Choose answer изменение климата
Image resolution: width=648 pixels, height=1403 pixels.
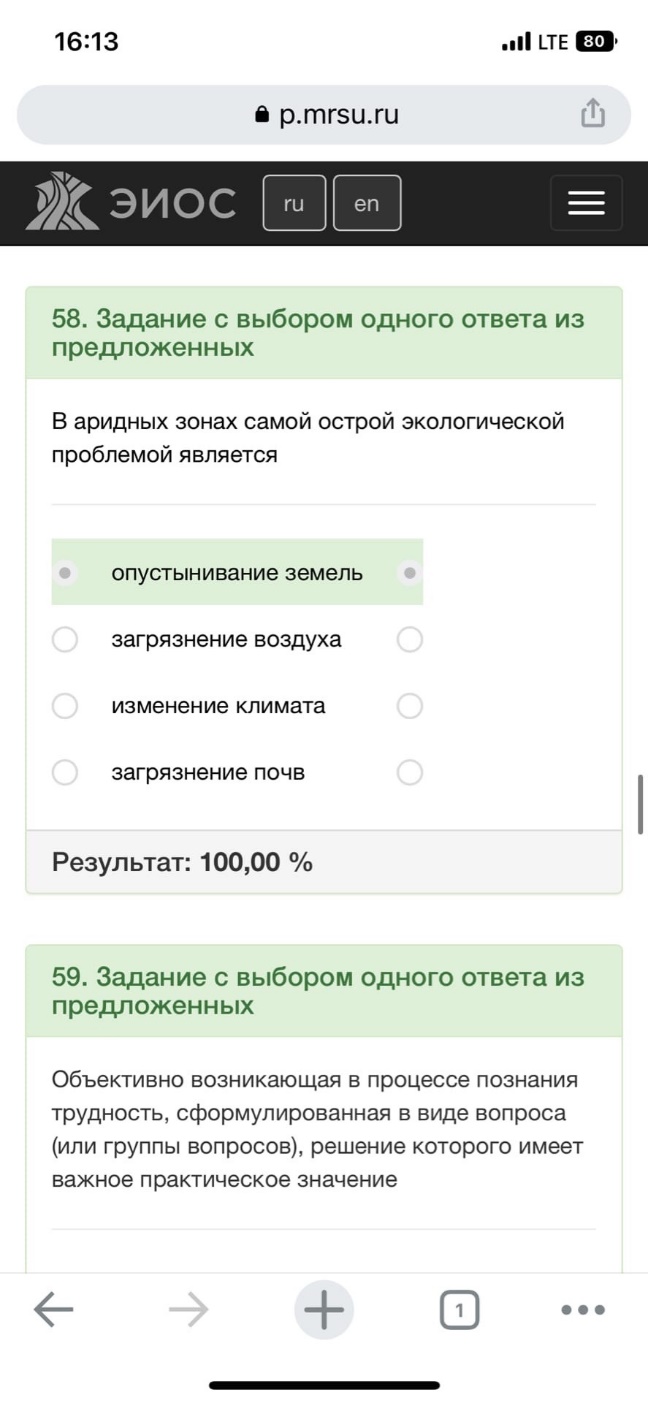coord(237,706)
